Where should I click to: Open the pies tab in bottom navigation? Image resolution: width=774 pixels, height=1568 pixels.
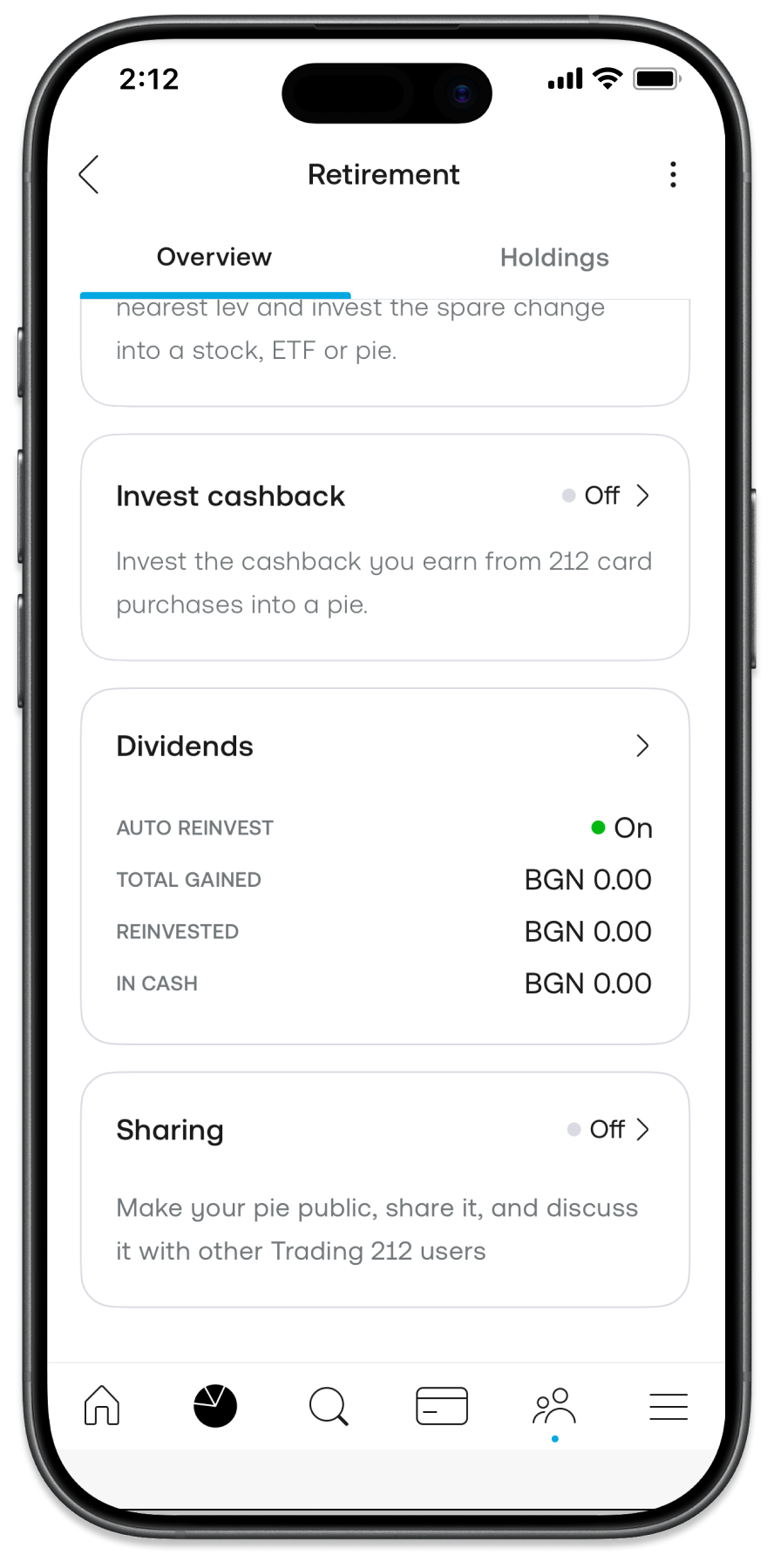215,1406
